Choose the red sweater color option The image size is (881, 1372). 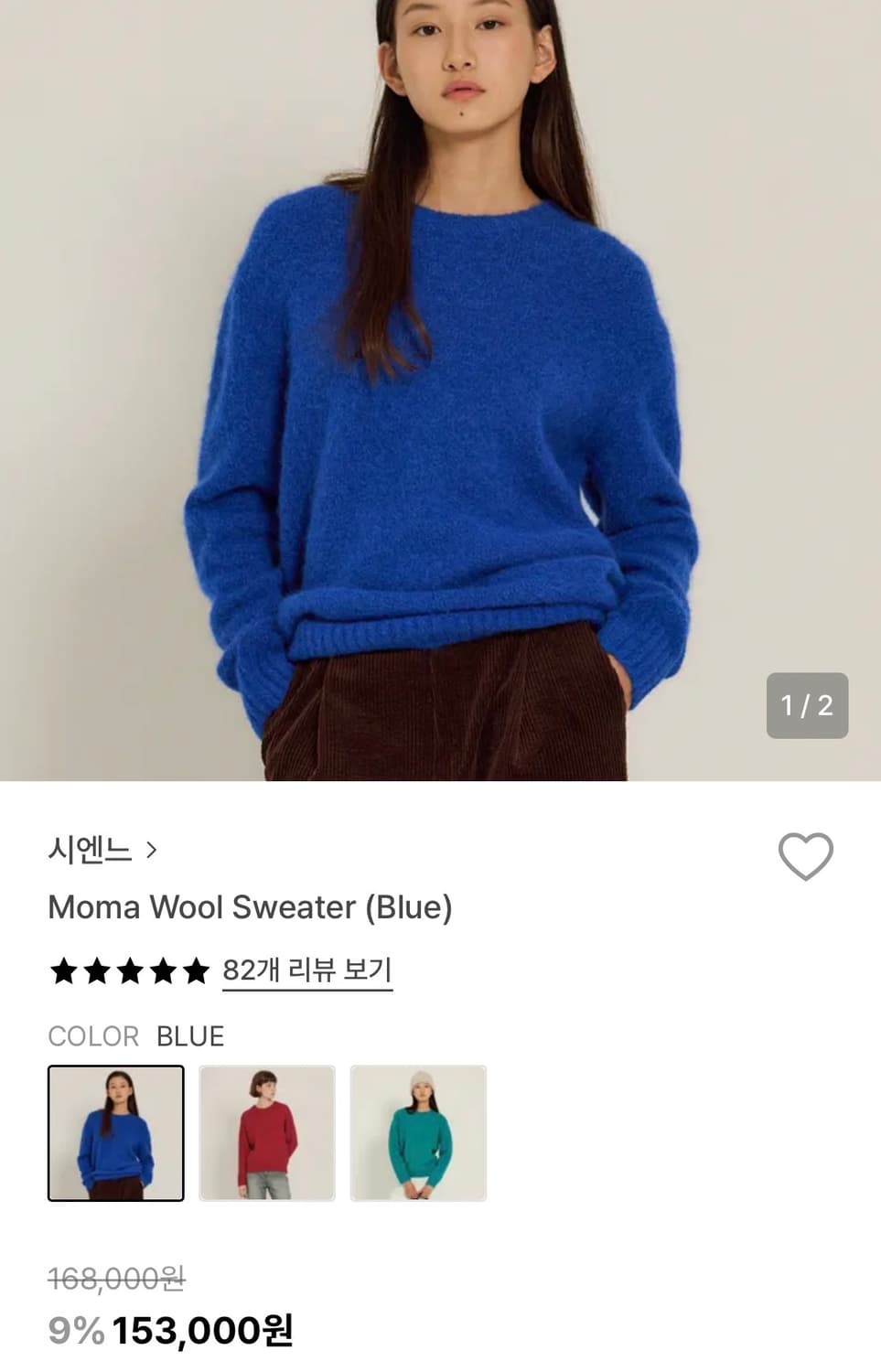pyautogui.click(x=267, y=1133)
